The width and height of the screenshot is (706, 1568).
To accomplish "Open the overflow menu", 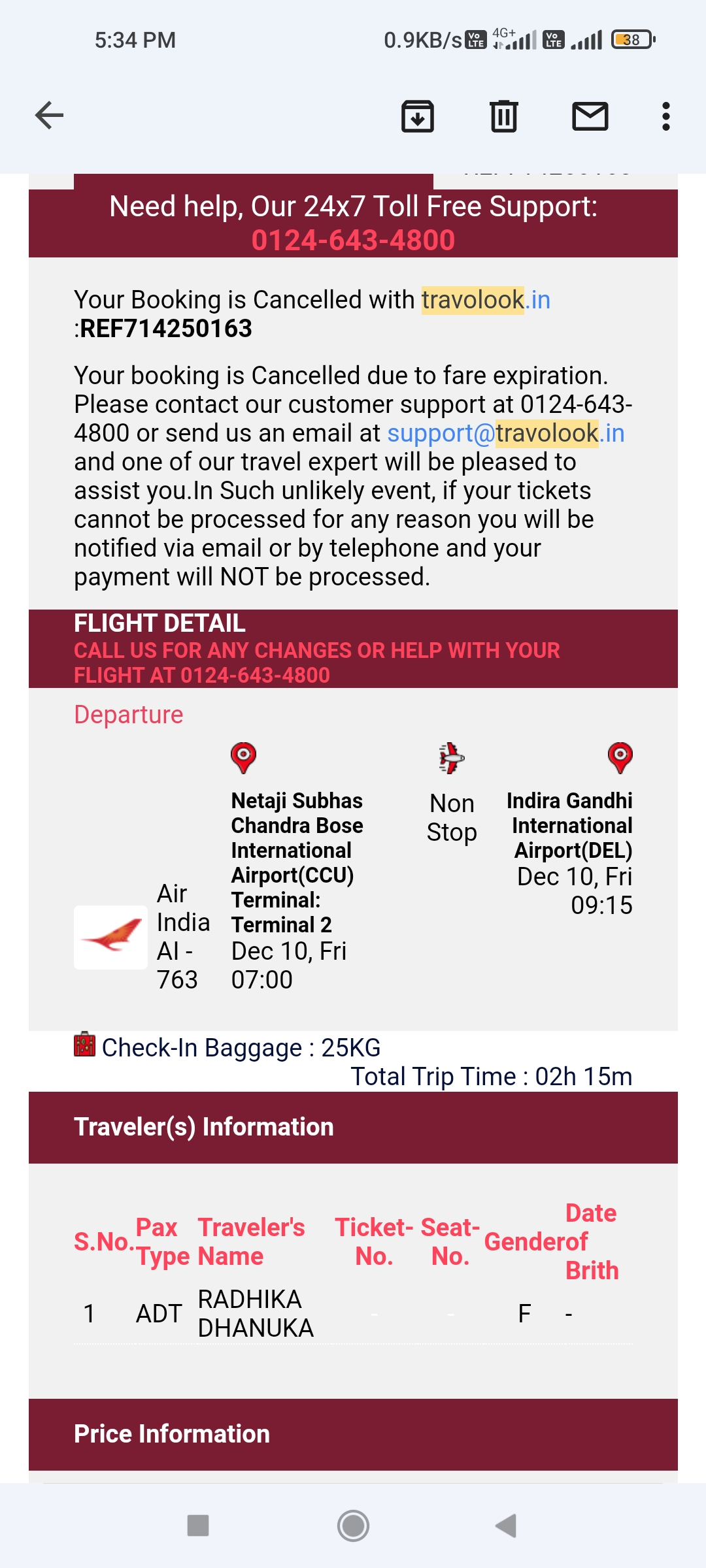I will pos(665,116).
